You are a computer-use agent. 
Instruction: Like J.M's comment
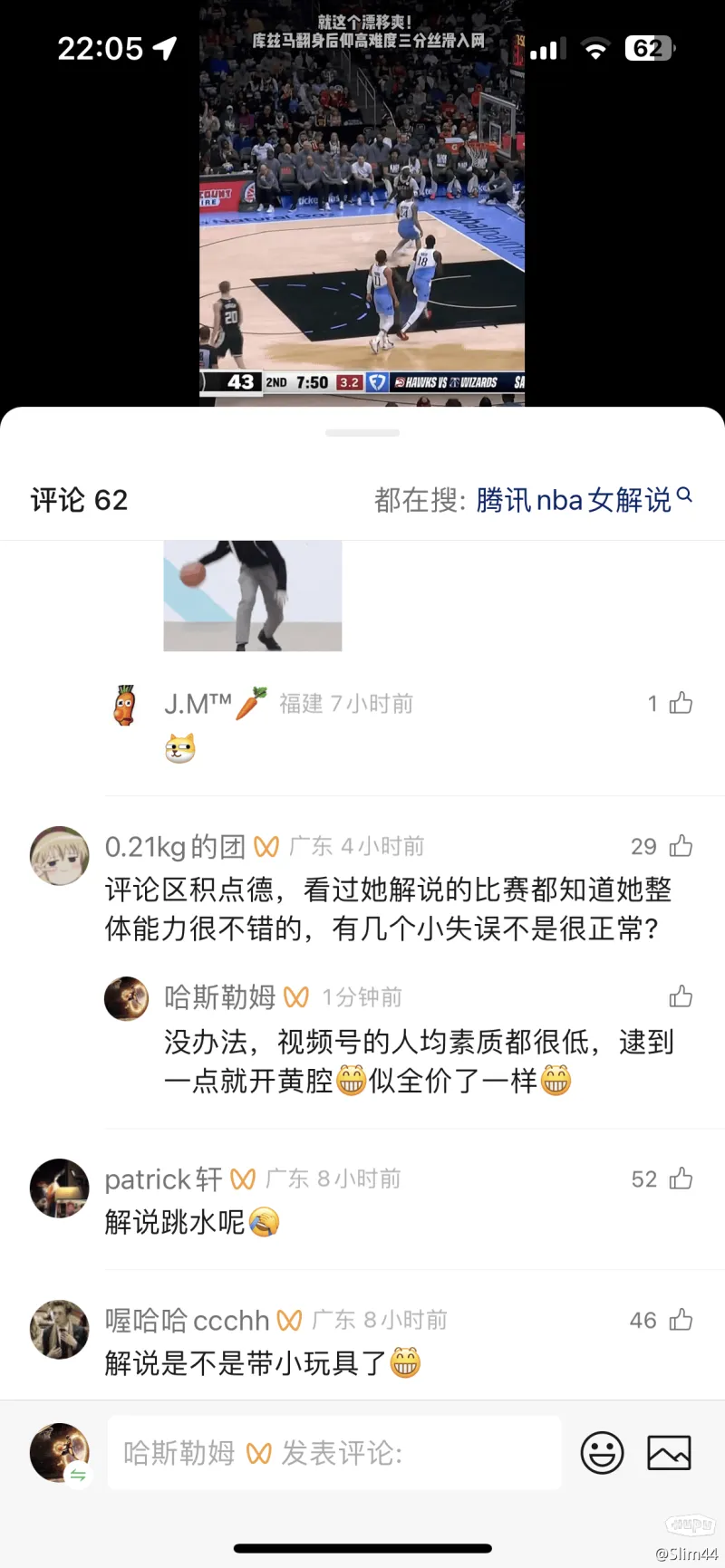[x=681, y=703]
